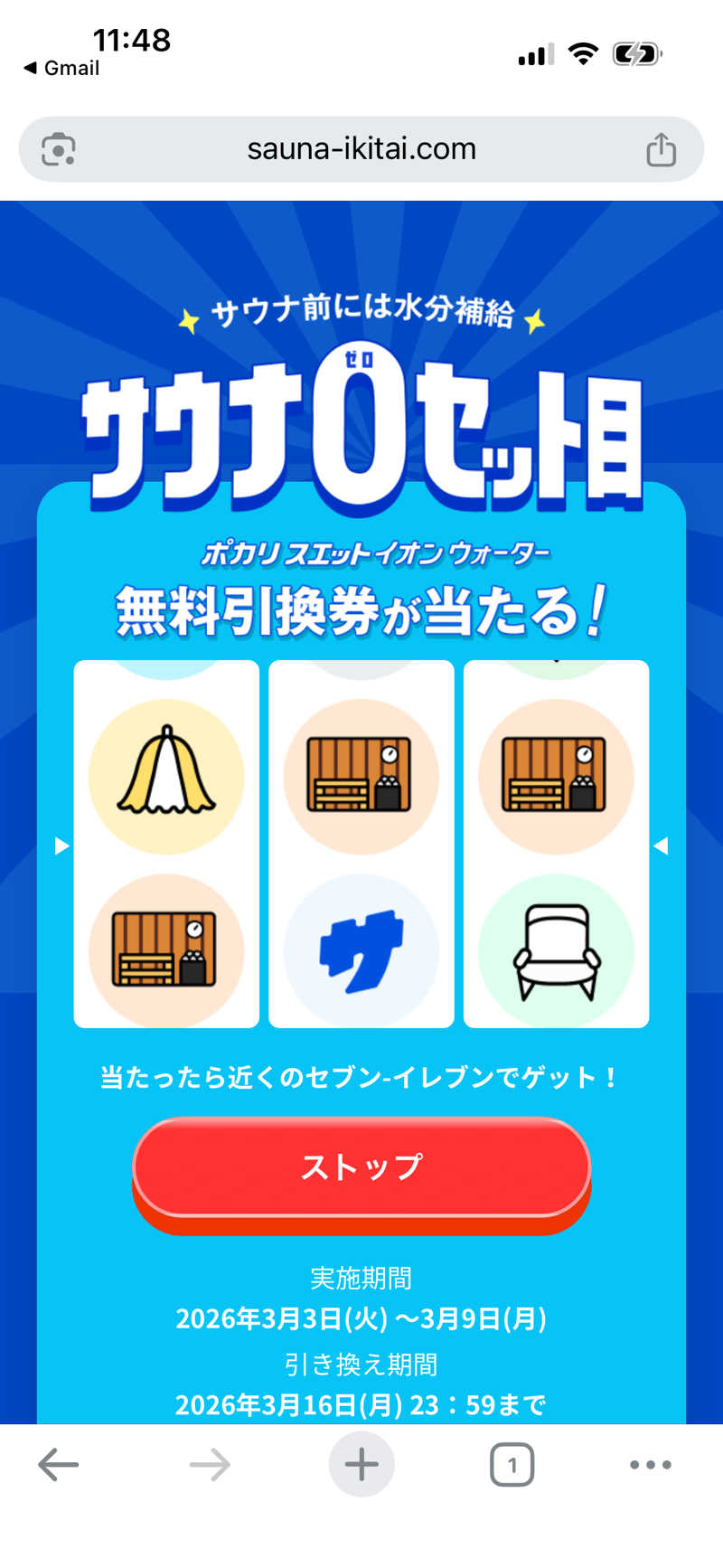Open the lens search camera icon
723x1568 pixels.
(59, 149)
